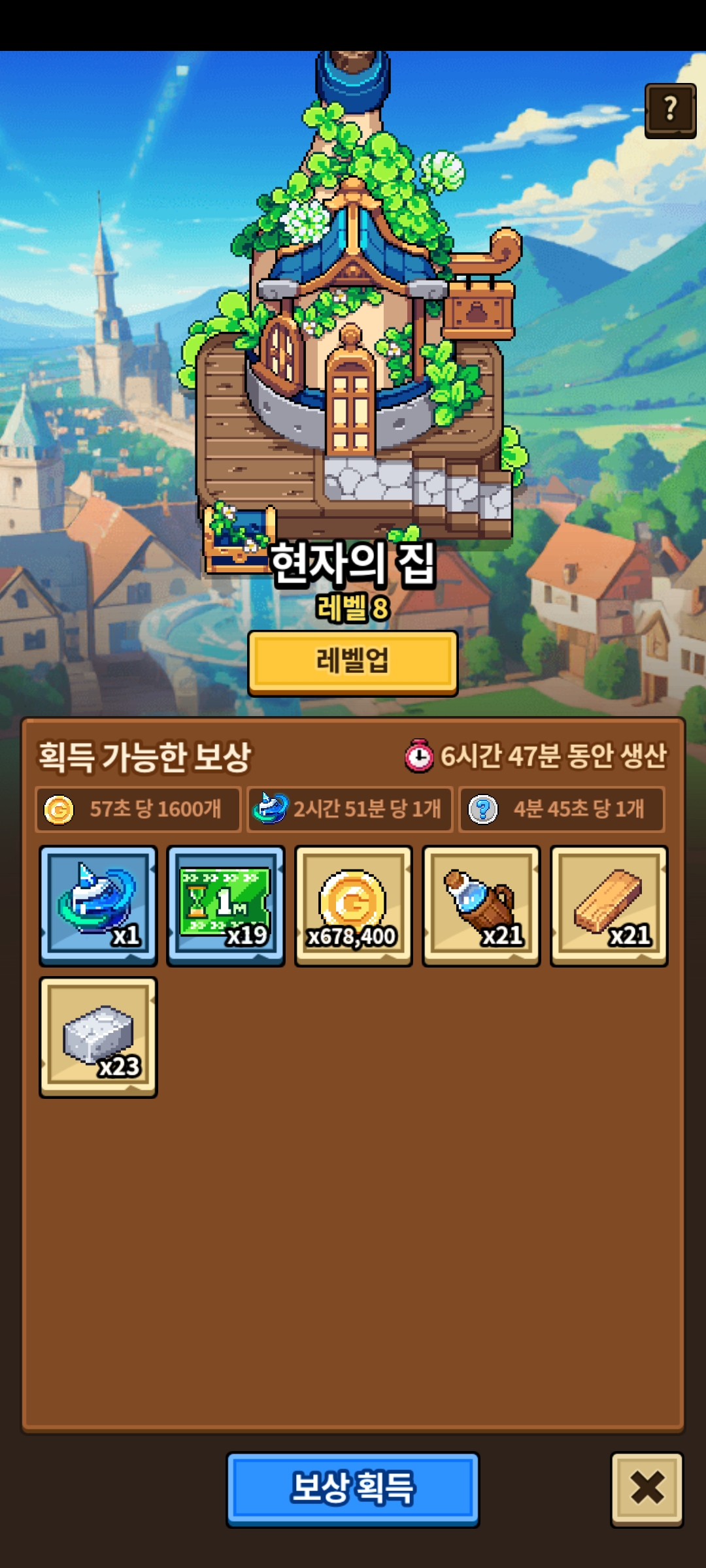
Task: View the 1M time ticket x19 reward
Action: pyautogui.click(x=226, y=905)
